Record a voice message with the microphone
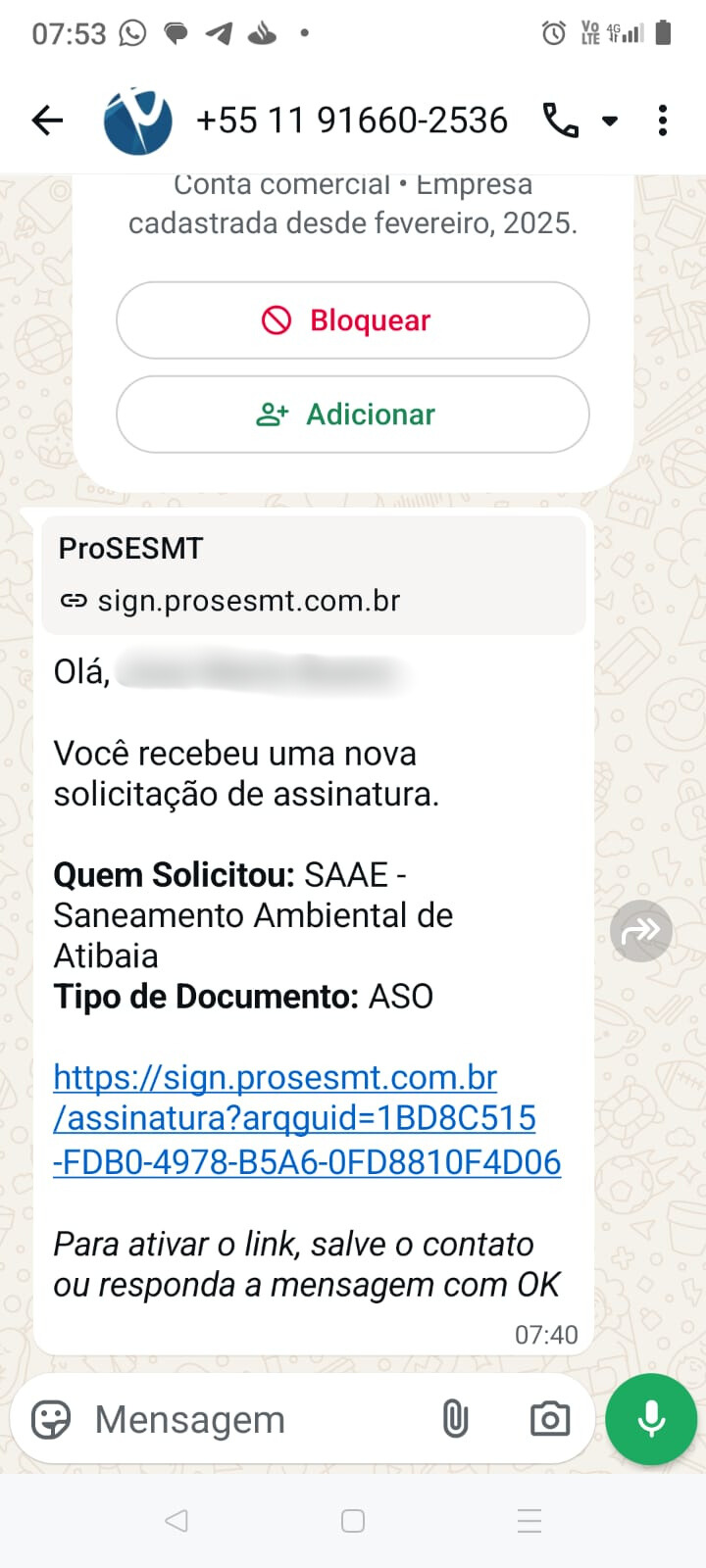Image resolution: width=706 pixels, height=1568 pixels. (651, 1419)
